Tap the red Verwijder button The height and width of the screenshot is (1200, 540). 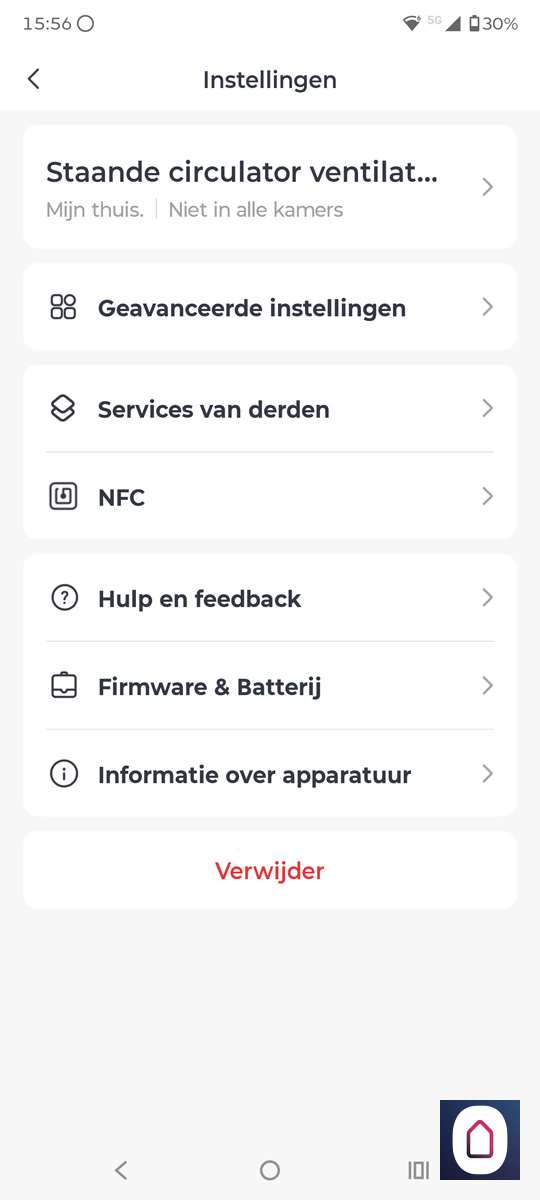(x=270, y=870)
